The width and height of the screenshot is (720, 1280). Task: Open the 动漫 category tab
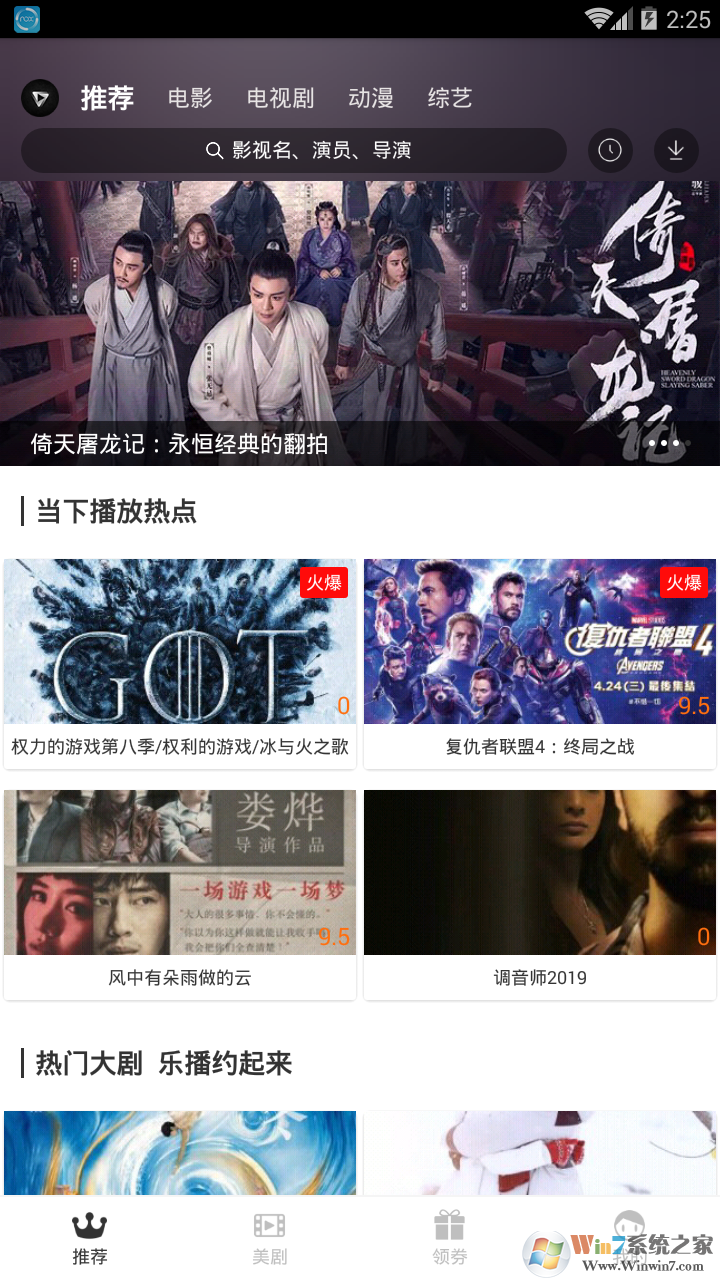coord(370,98)
